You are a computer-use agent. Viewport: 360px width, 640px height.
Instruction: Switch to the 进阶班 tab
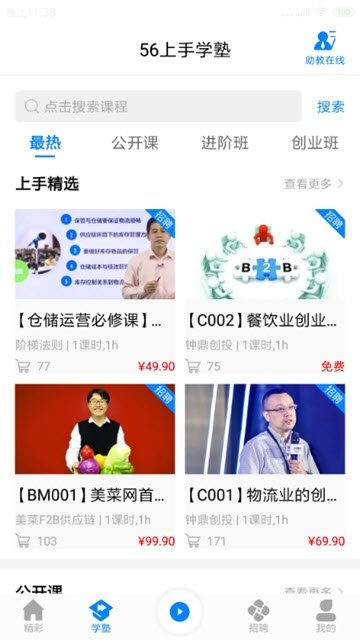(x=225, y=143)
